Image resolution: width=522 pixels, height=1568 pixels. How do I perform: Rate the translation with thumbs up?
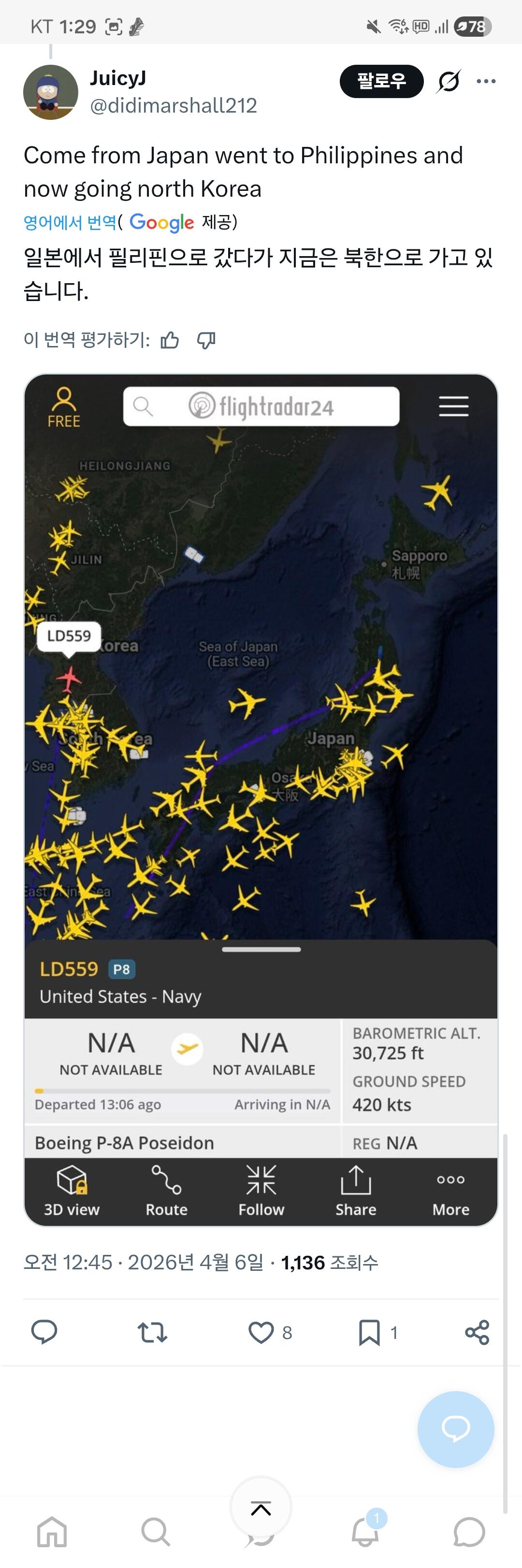point(170,340)
